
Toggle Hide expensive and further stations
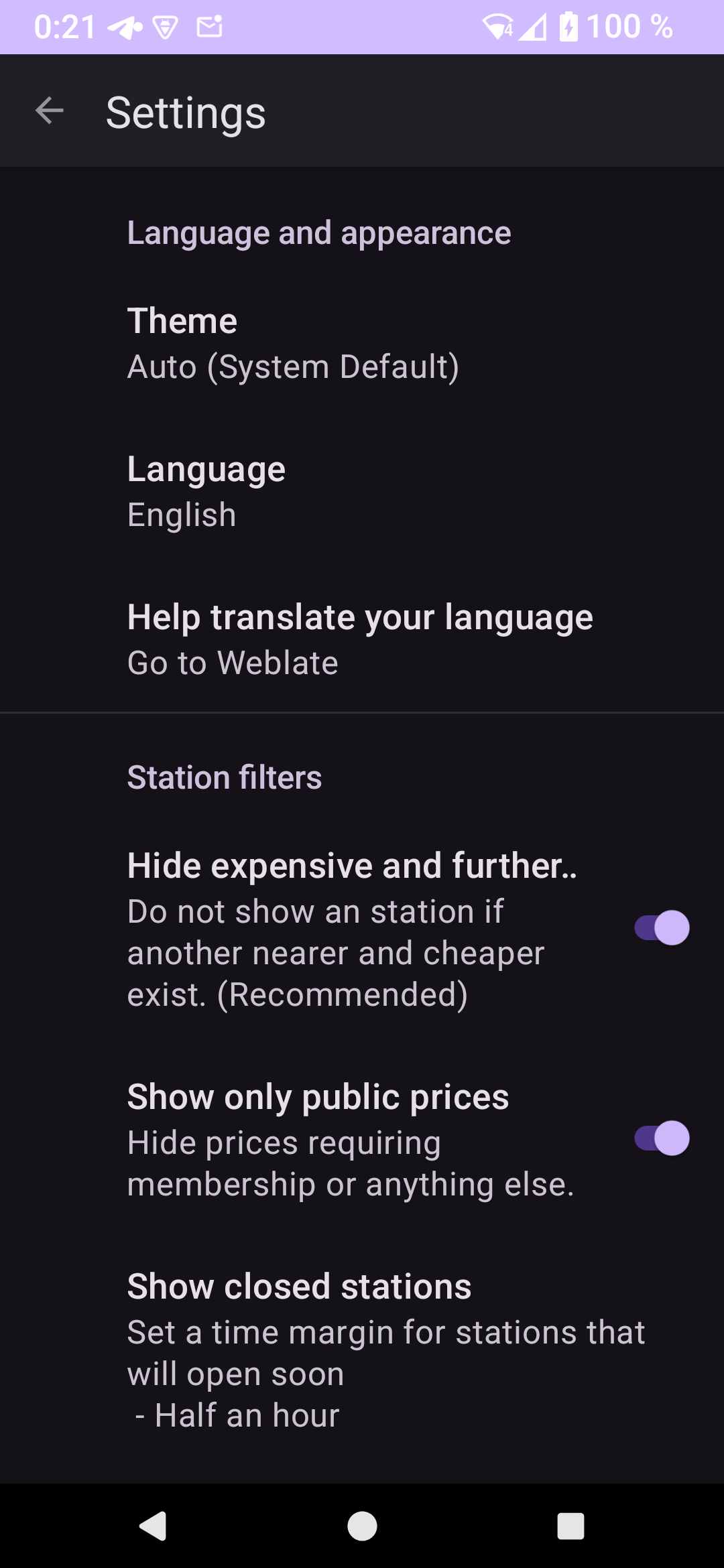(662, 928)
